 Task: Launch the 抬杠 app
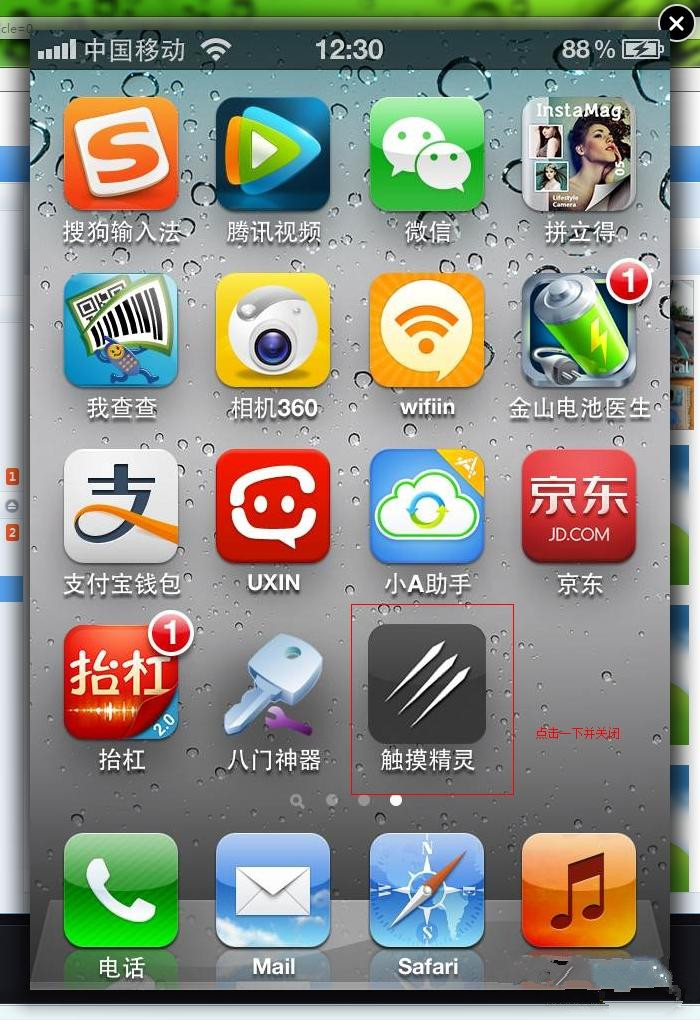(121, 682)
